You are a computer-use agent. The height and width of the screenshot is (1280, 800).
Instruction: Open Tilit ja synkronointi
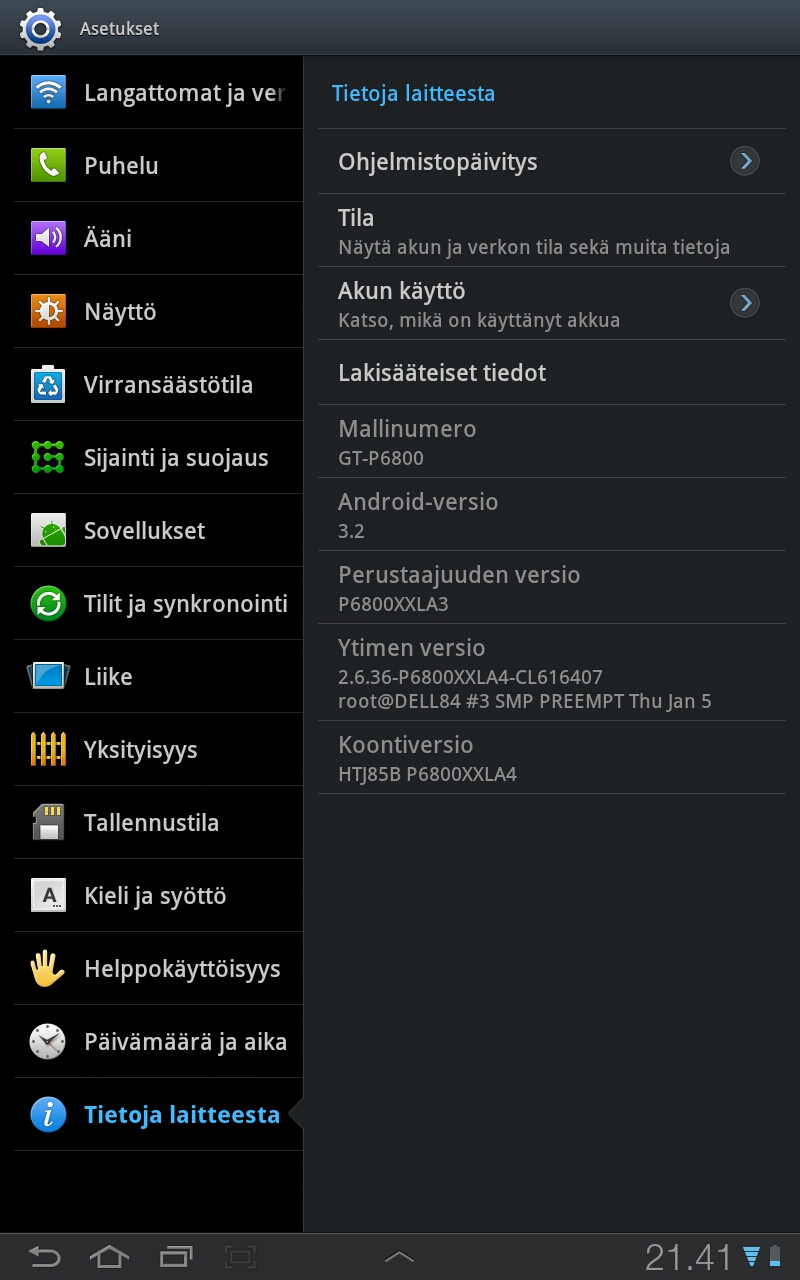[x=158, y=604]
